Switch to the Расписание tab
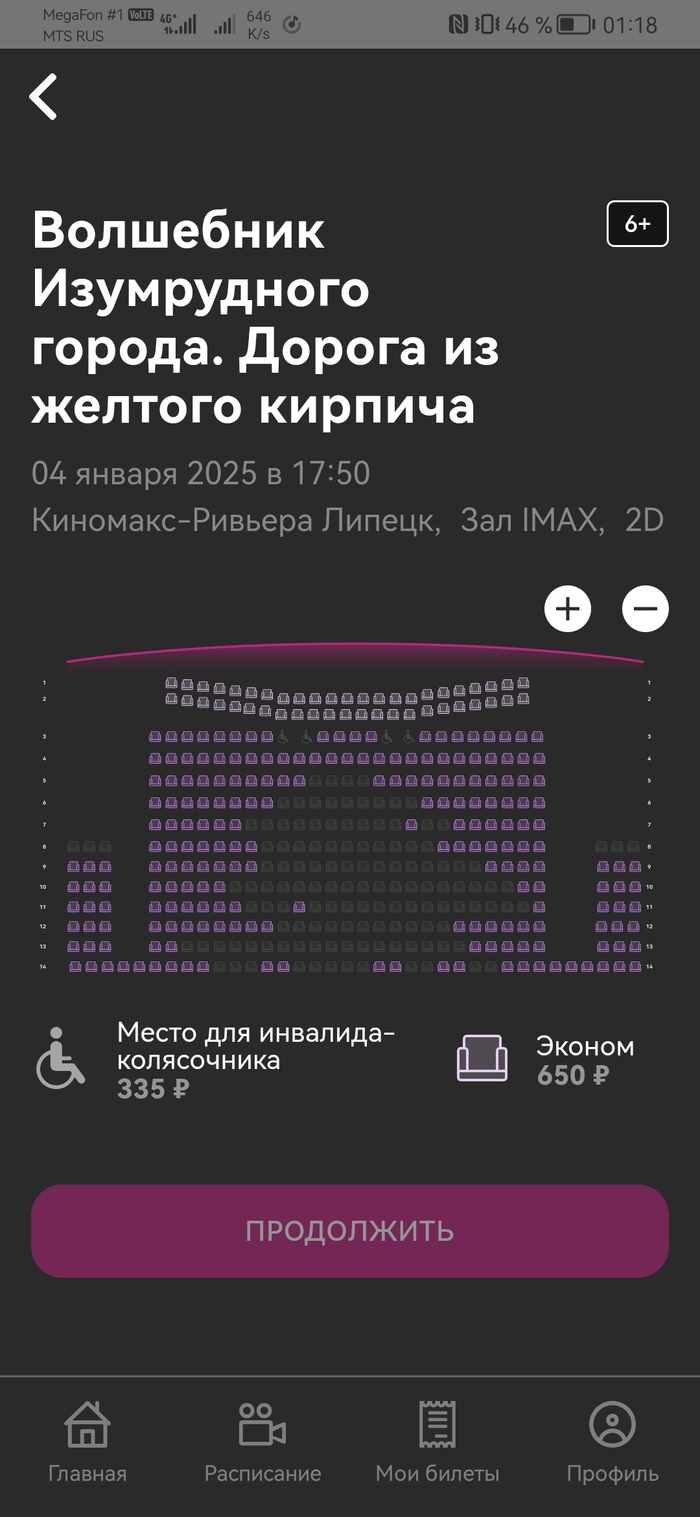The image size is (700, 1517). (x=262, y=1442)
